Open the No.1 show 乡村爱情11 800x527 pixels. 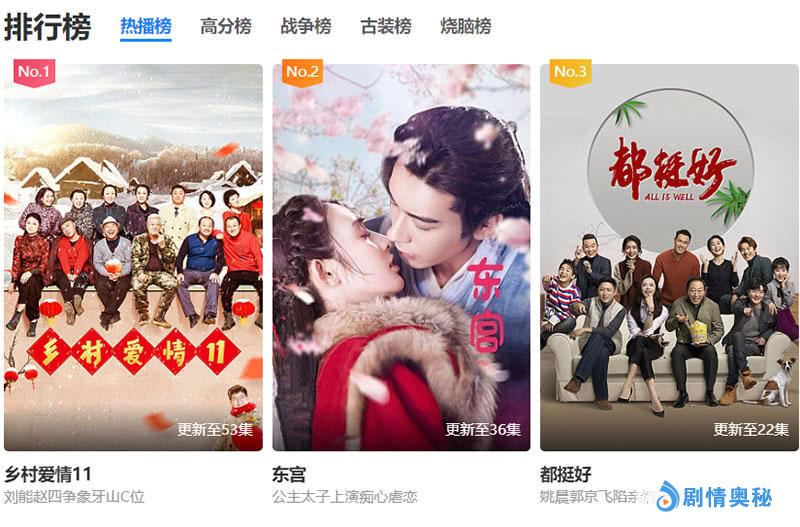tap(133, 257)
